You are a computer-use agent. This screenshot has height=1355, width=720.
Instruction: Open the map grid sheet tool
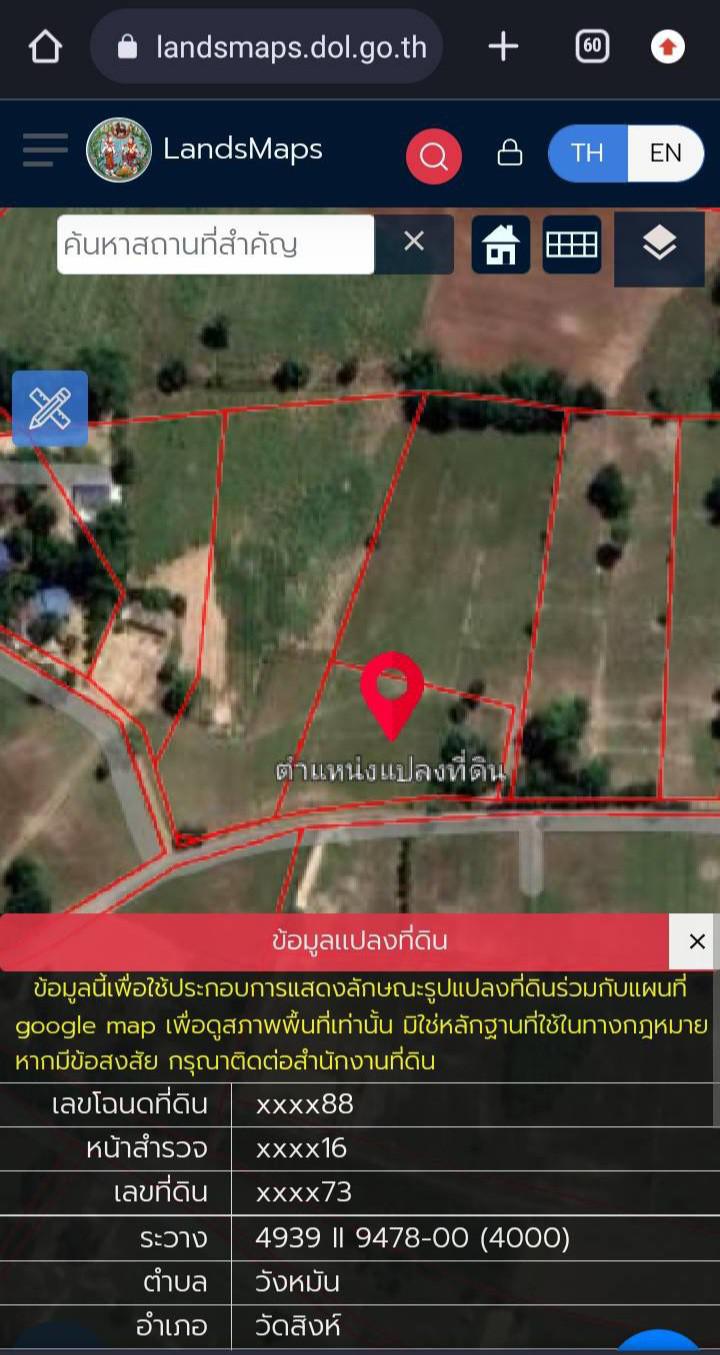pos(572,244)
